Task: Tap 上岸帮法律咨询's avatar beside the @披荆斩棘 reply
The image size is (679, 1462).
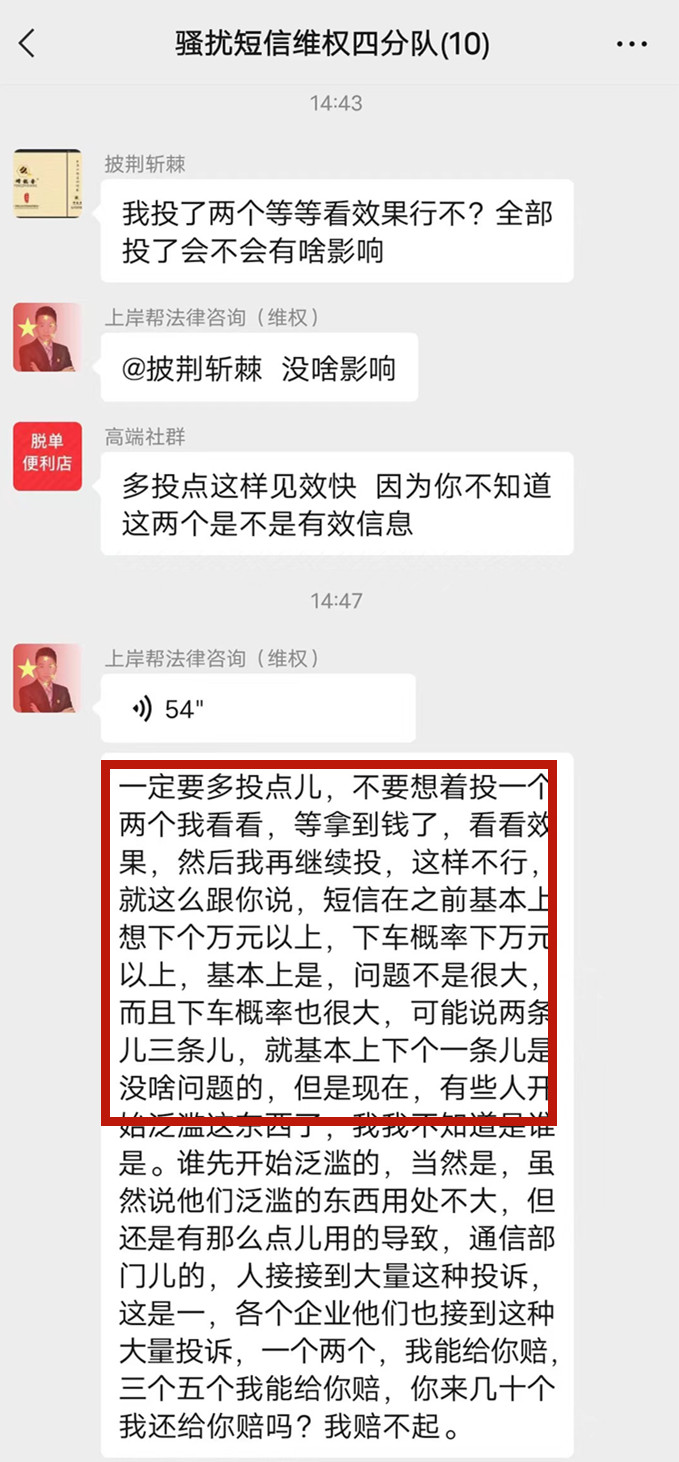Action: 47,337
